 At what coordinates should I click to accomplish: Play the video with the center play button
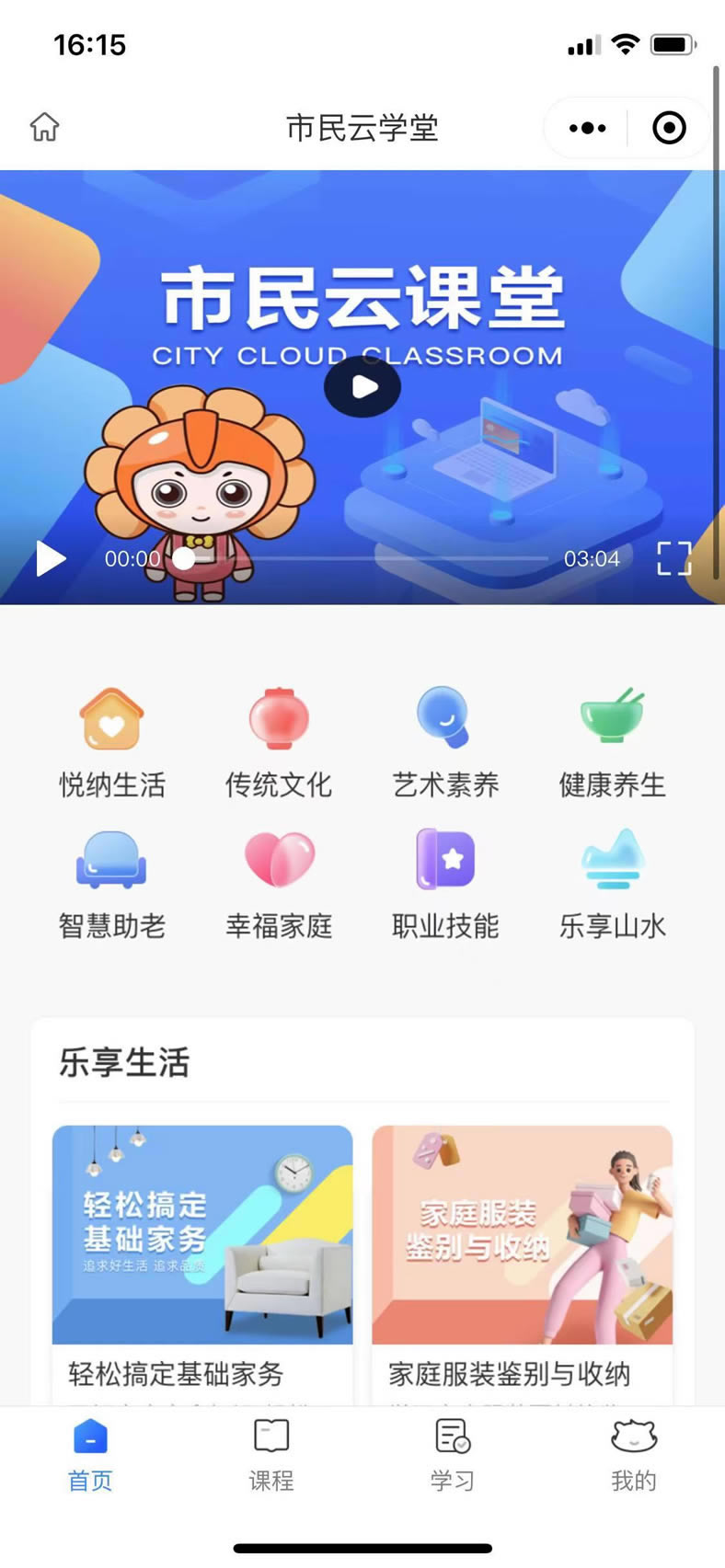point(362,387)
